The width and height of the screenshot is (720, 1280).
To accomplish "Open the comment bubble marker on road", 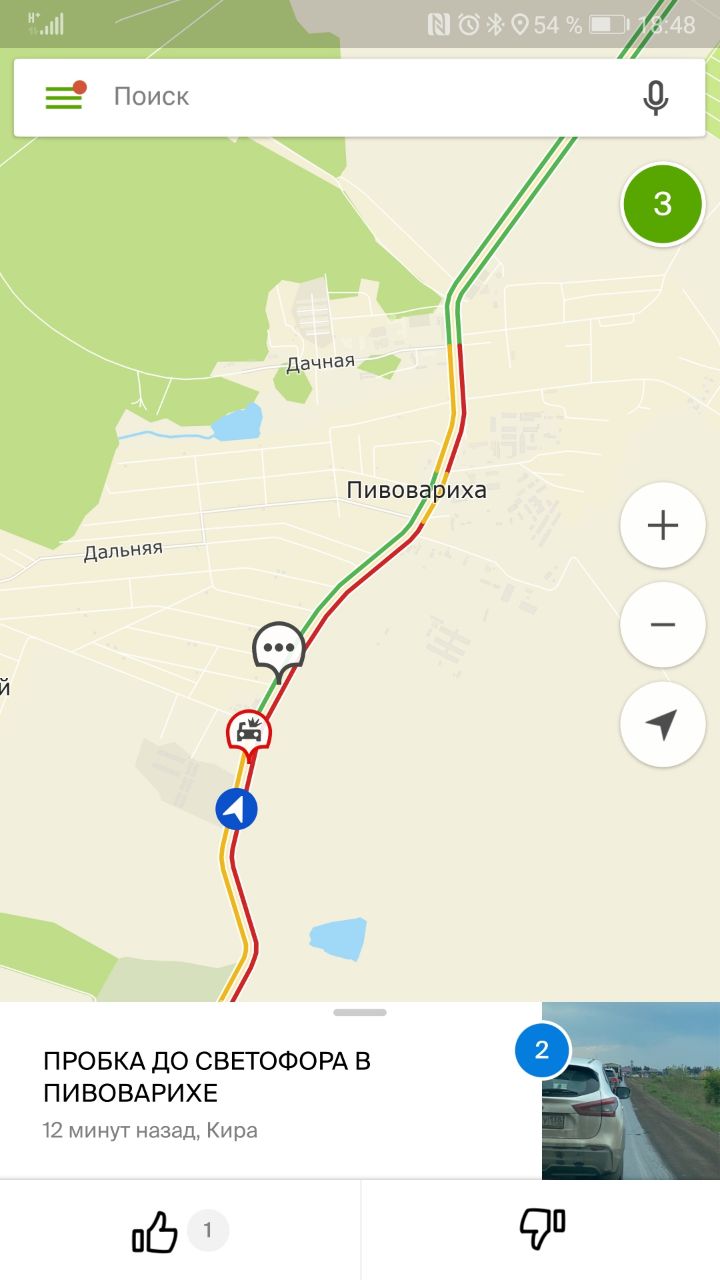I will click(x=278, y=648).
